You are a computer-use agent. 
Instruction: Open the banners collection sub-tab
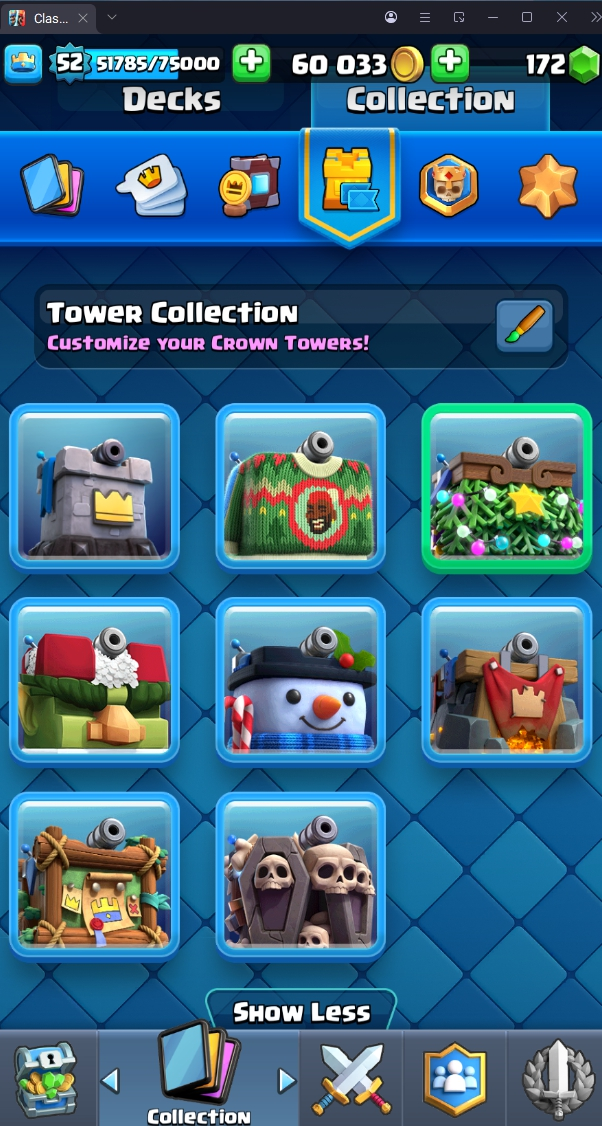pyautogui.click(x=250, y=186)
